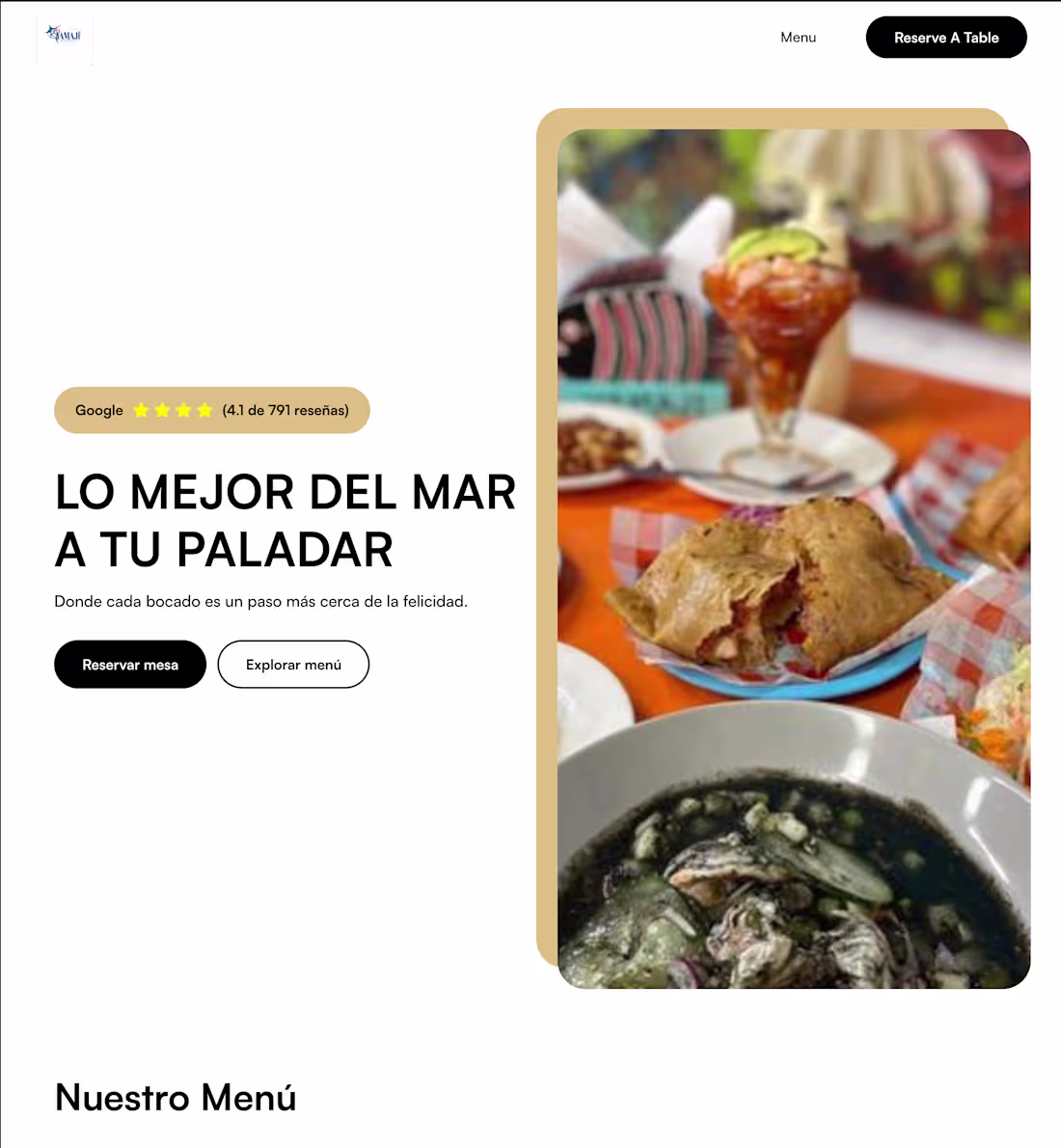Select the first yellow star in the rating badge
Image resolution: width=1061 pixels, height=1148 pixels.
[x=141, y=410]
